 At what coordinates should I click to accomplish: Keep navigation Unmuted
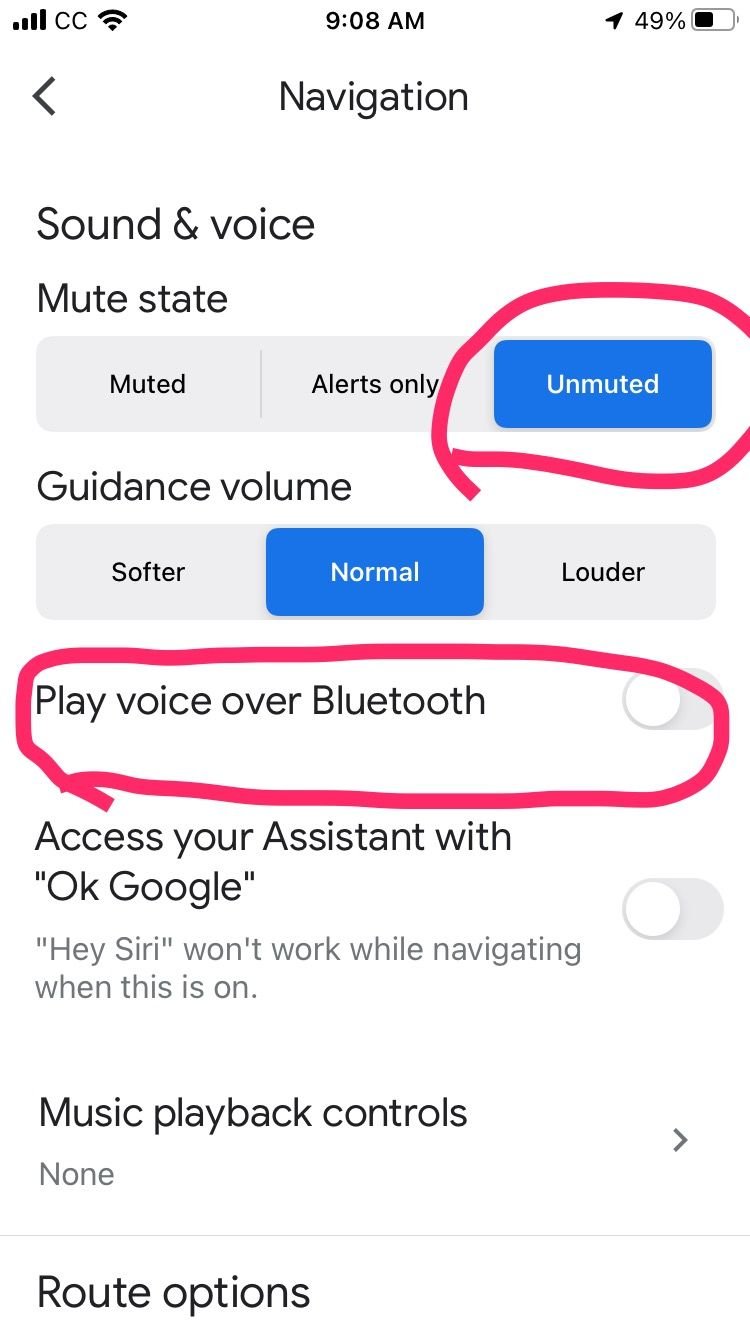pyautogui.click(x=602, y=383)
